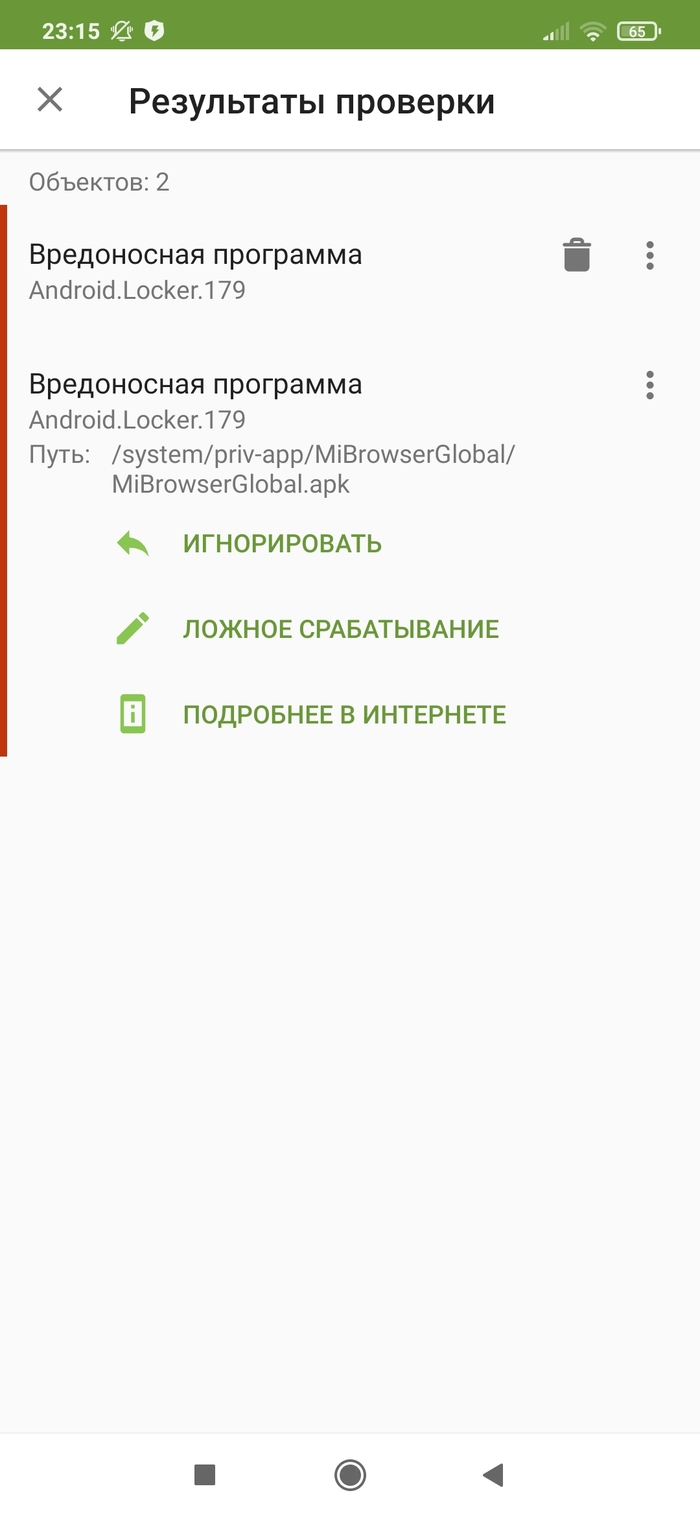700x1517 pixels.
Task: Report Ложное срабатывание for this detection
Action: [x=340, y=629]
